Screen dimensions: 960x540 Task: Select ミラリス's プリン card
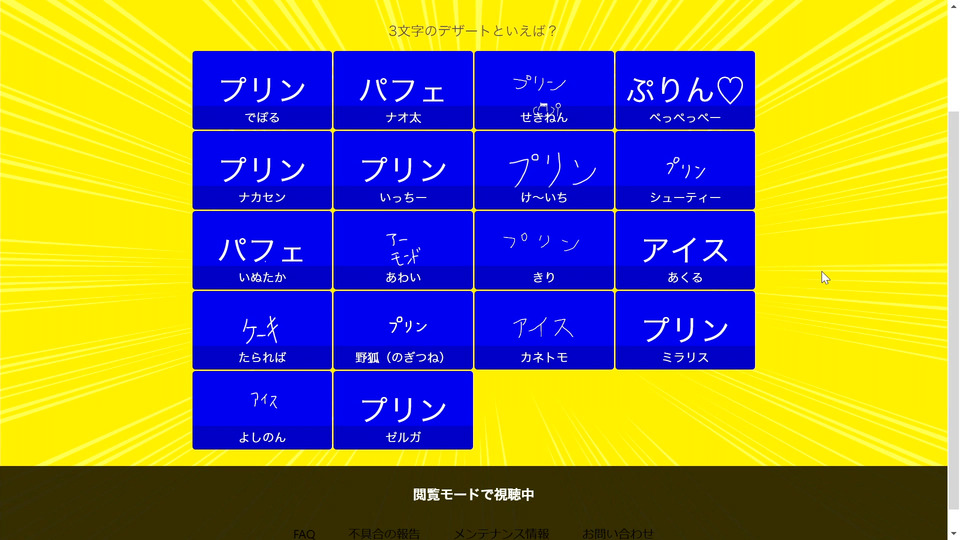pyautogui.click(x=685, y=330)
